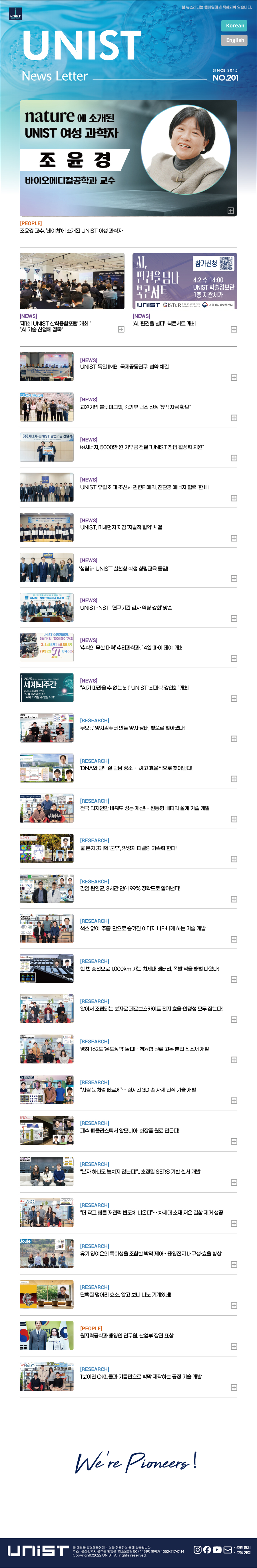Expand the ㈜시너지 5000만 원 기부금 article
Screen dimensions: 257x1568
tap(234, 458)
